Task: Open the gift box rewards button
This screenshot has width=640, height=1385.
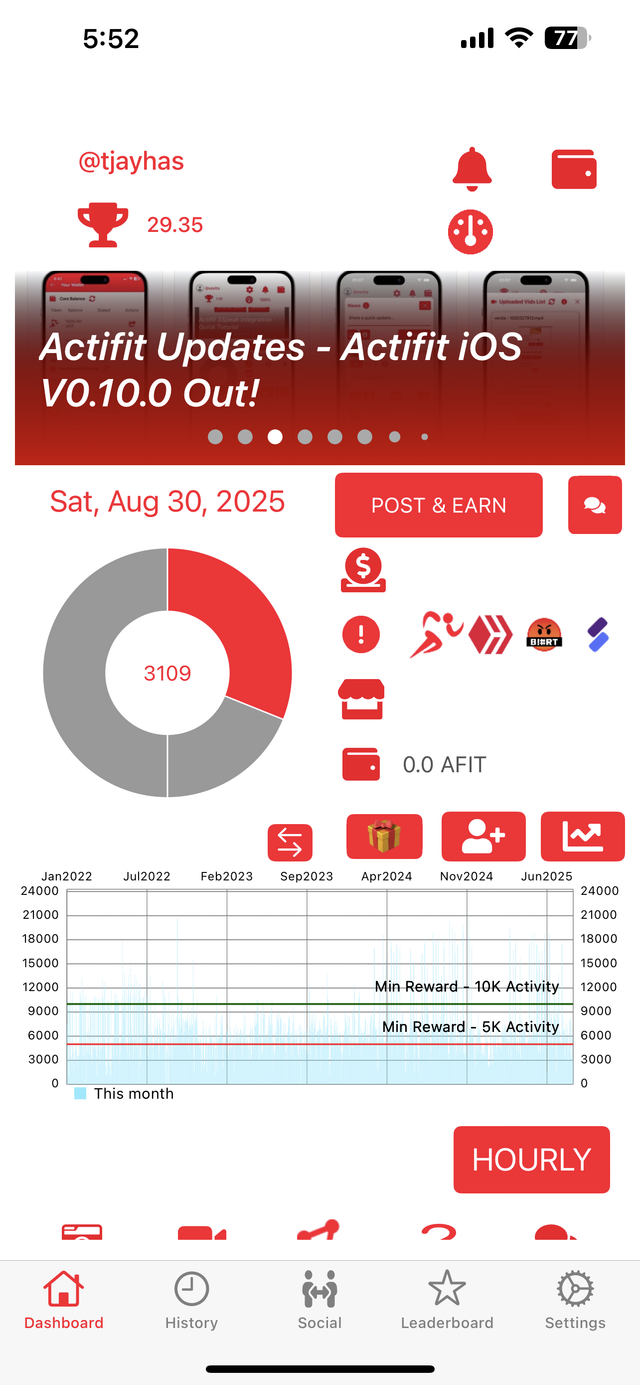Action: [x=384, y=837]
